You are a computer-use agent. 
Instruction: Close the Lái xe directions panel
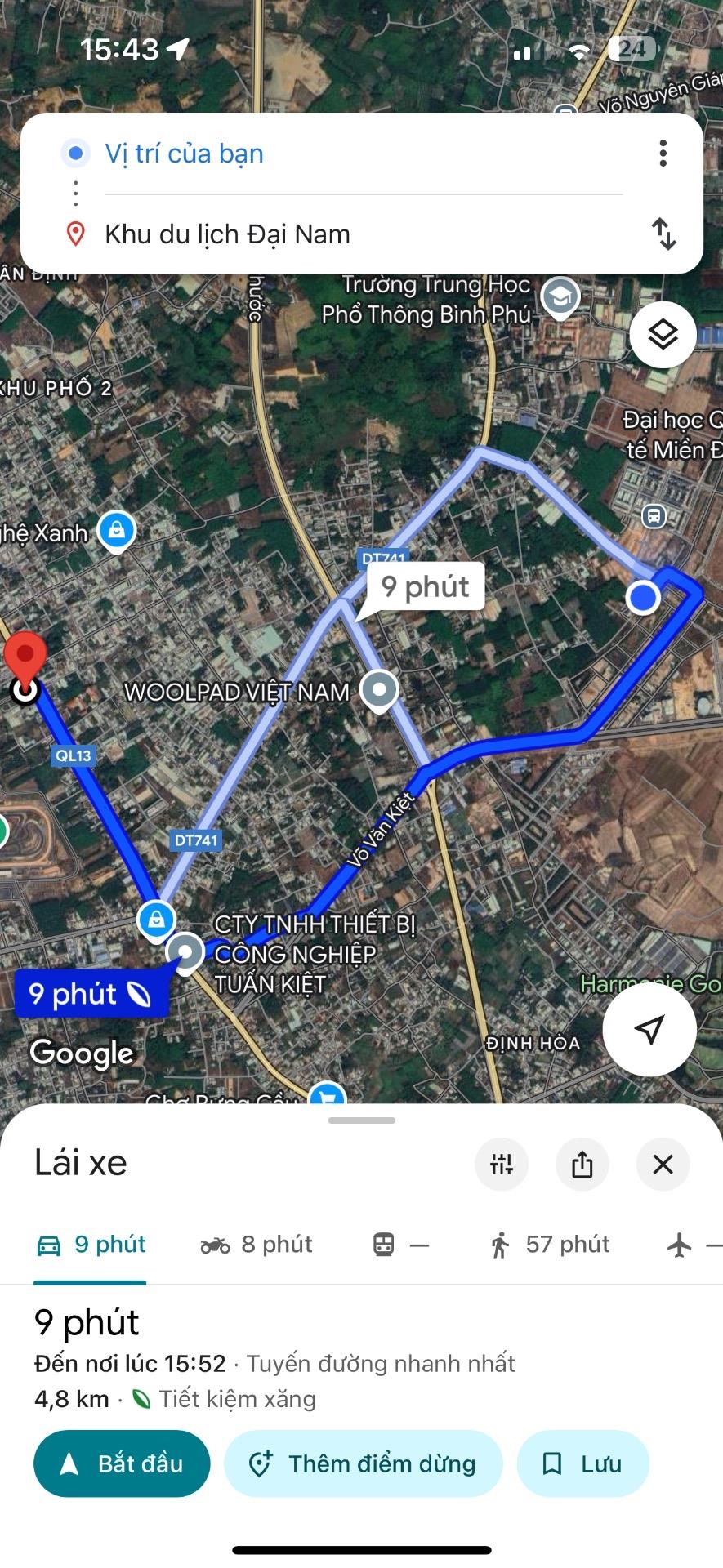663,1164
